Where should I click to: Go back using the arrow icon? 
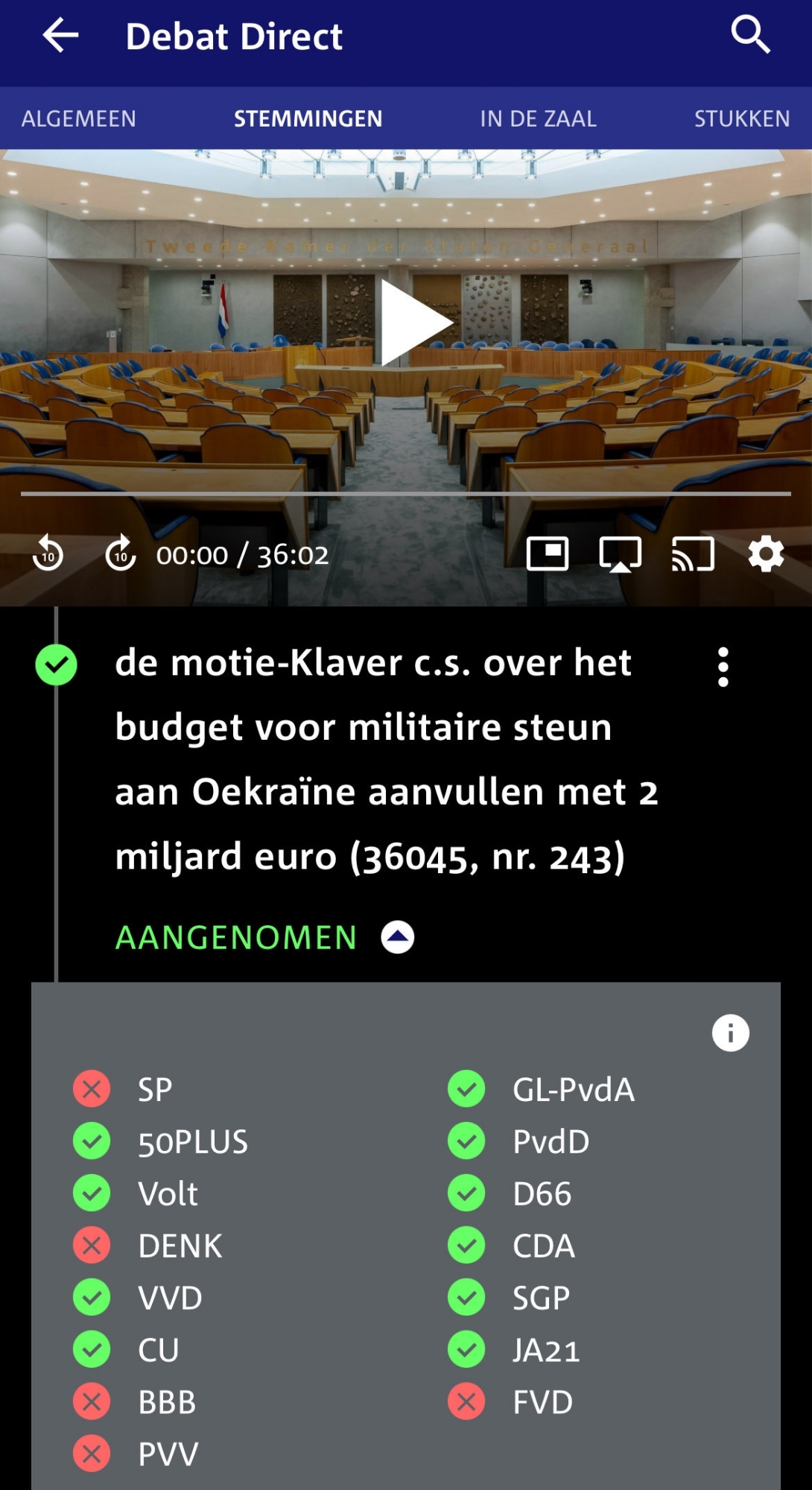tap(60, 36)
